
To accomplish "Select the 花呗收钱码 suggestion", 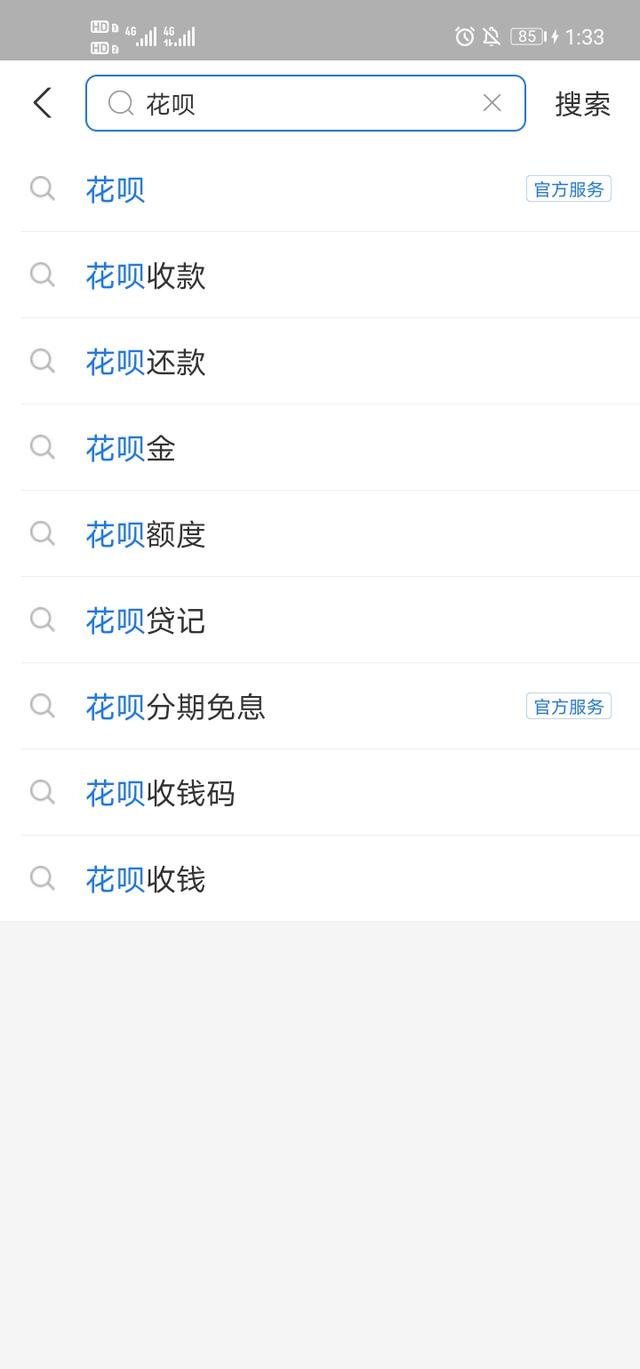I will point(320,792).
